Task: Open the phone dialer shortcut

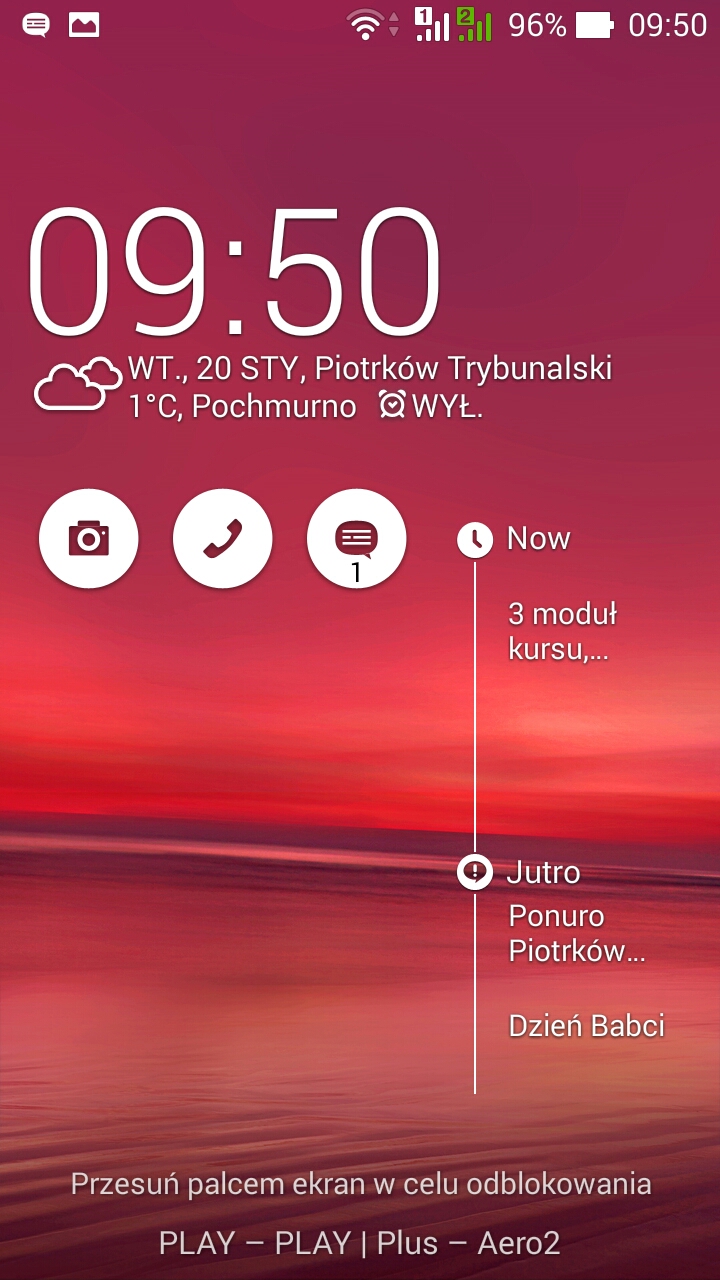Action: click(222, 539)
